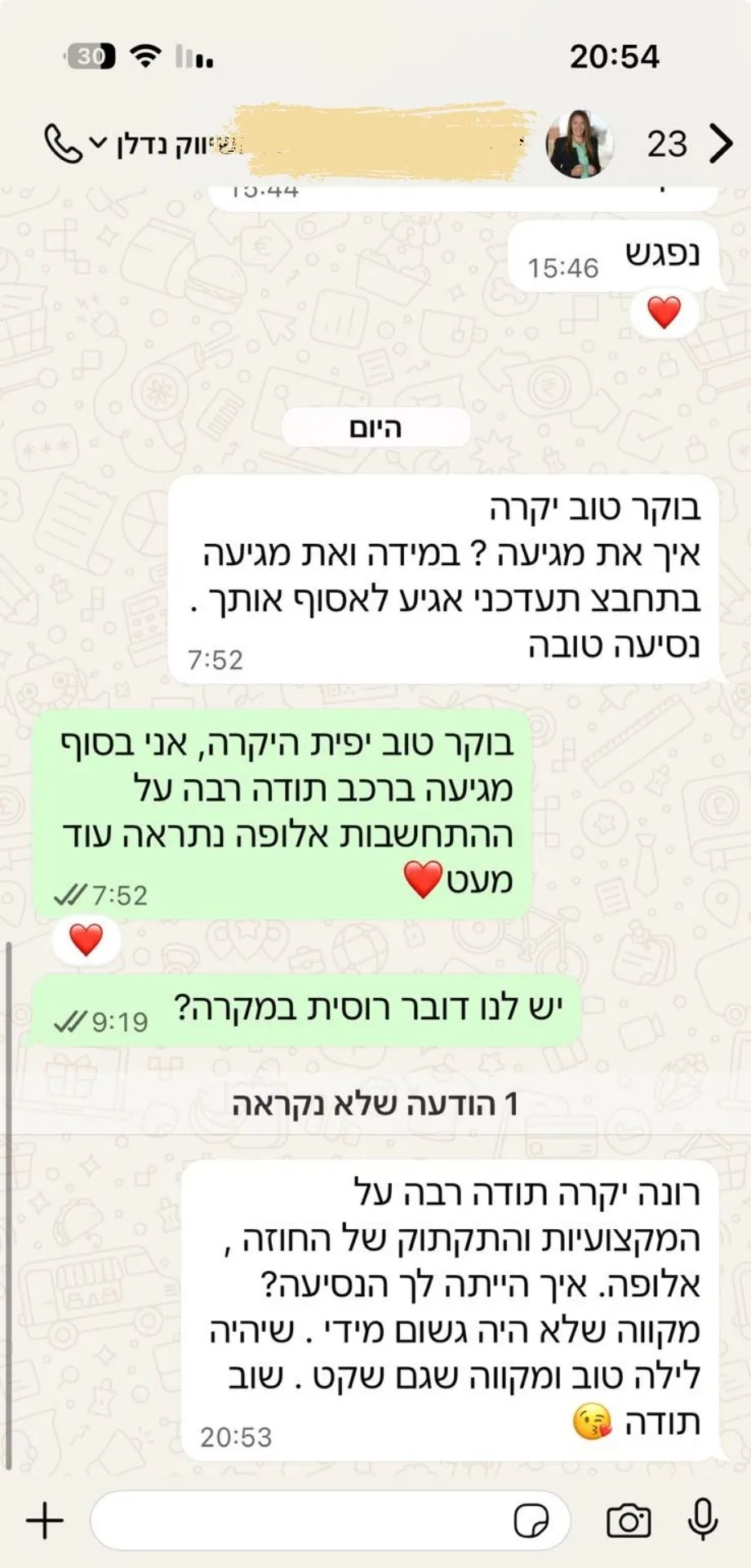Open the camera to send a photo
This screenshot has width=751, height=1568.
click(x=629, y=1521)
